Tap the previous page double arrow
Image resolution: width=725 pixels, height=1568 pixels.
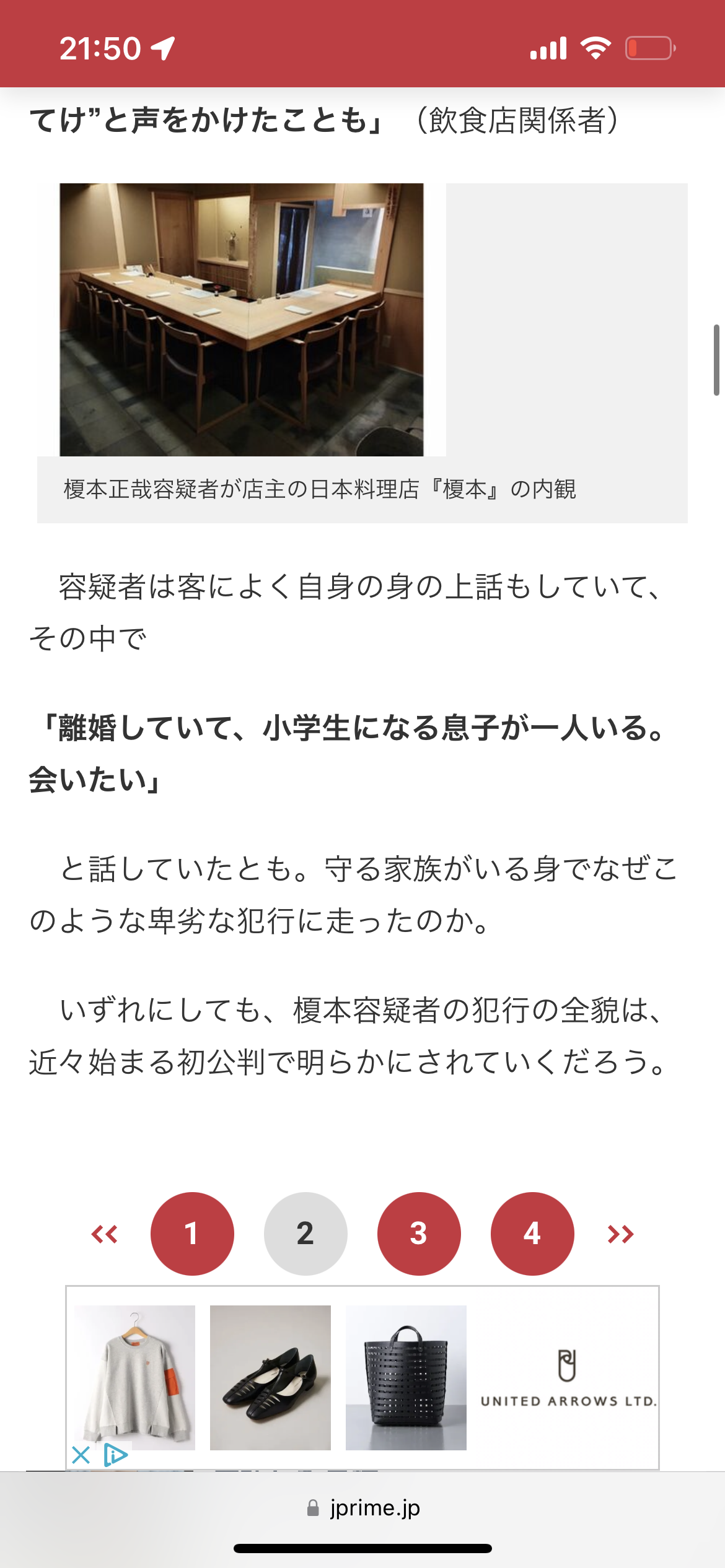coord(104,1234)
